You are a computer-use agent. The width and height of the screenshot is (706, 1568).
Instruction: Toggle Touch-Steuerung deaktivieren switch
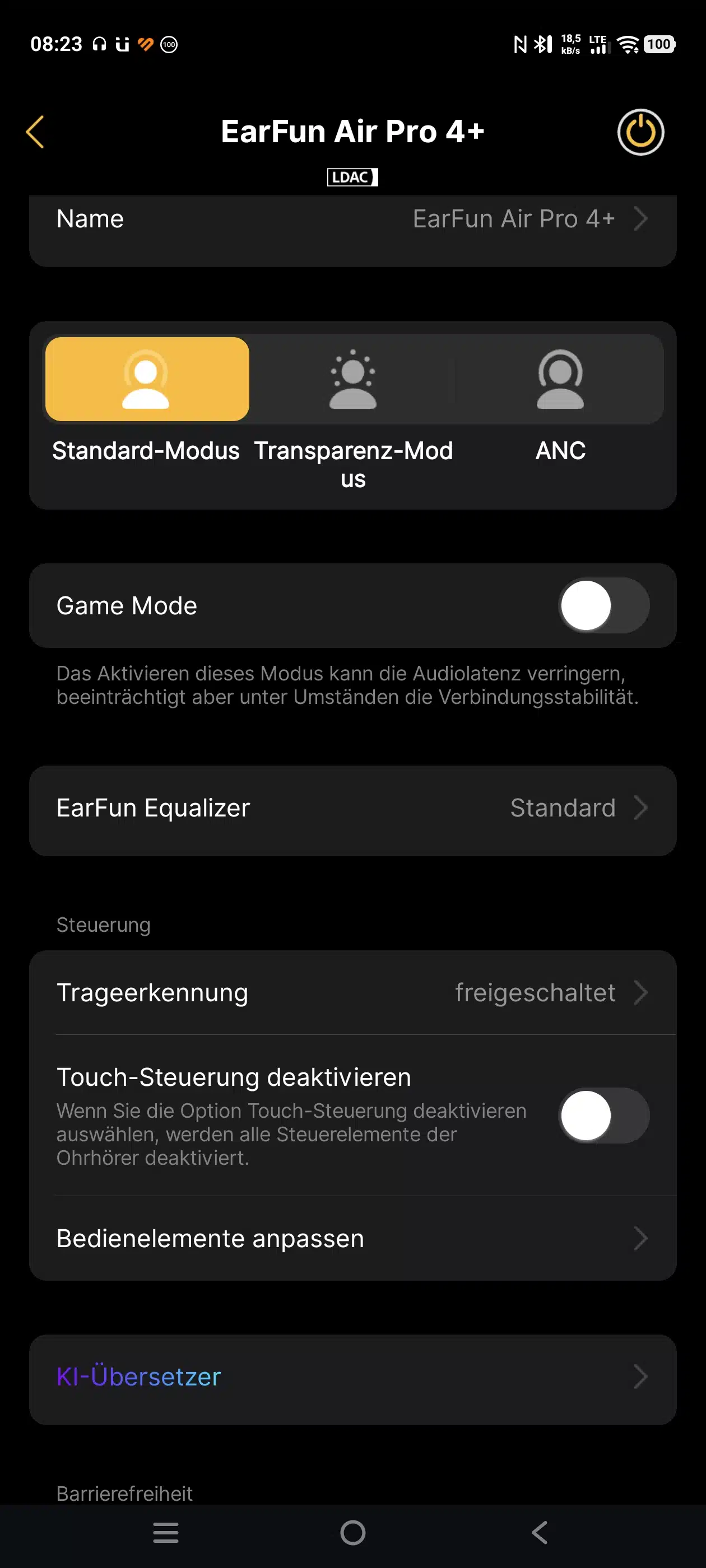click(x=603, y=1115)
